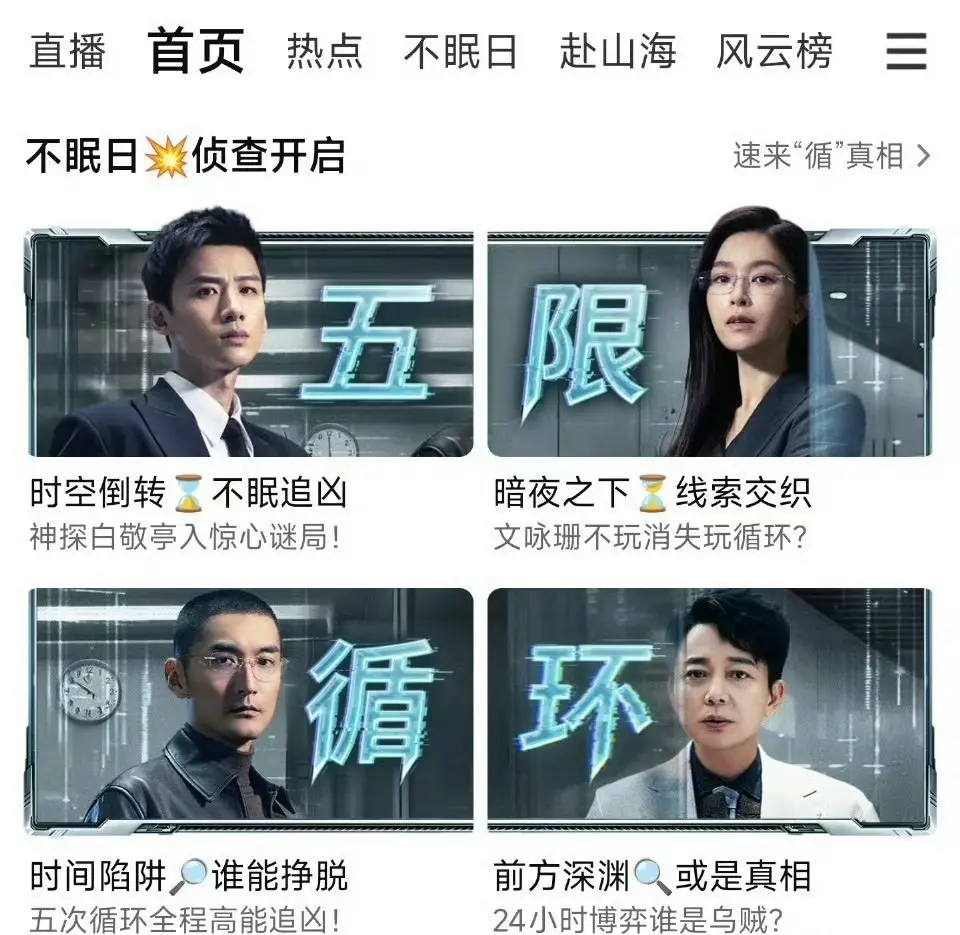960x935 pixels.
Task: Go to the 赴山海 tab
Action: [617, 51]
